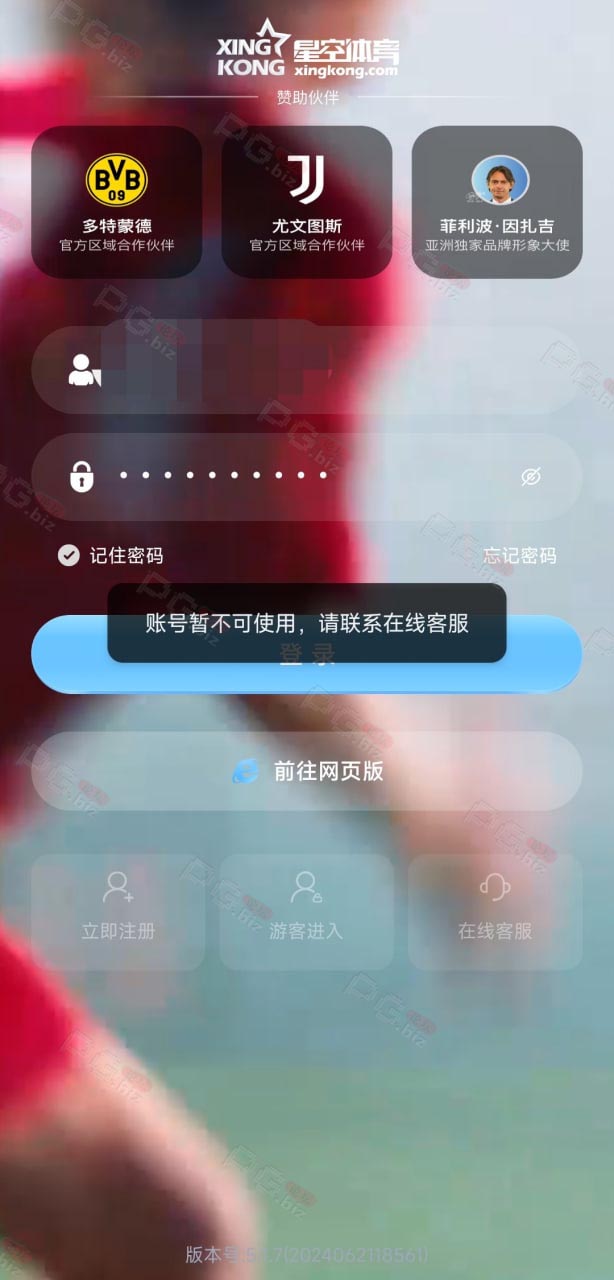614x1280 pixels.
Task: Tap the username input field
Action: (306, 370)
